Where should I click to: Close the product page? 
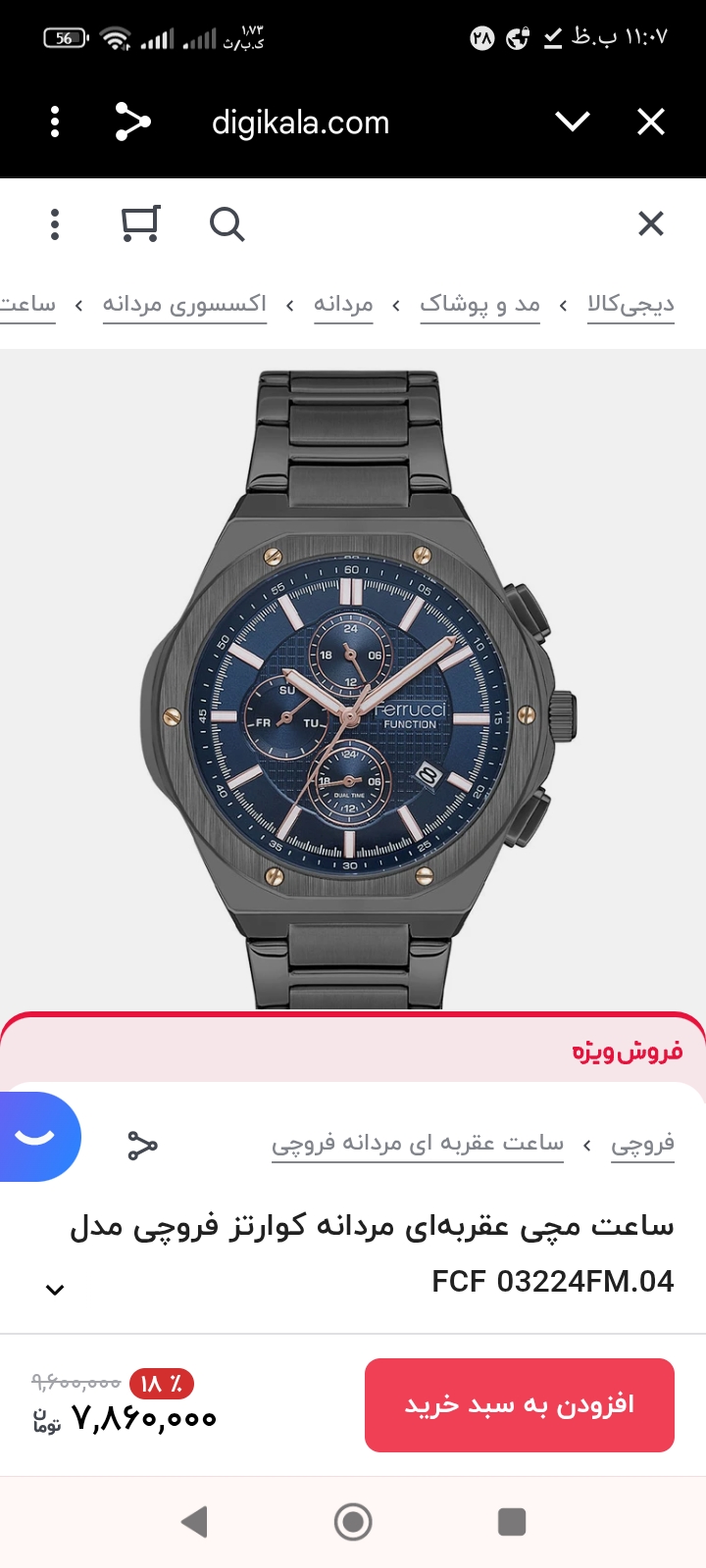651,224
